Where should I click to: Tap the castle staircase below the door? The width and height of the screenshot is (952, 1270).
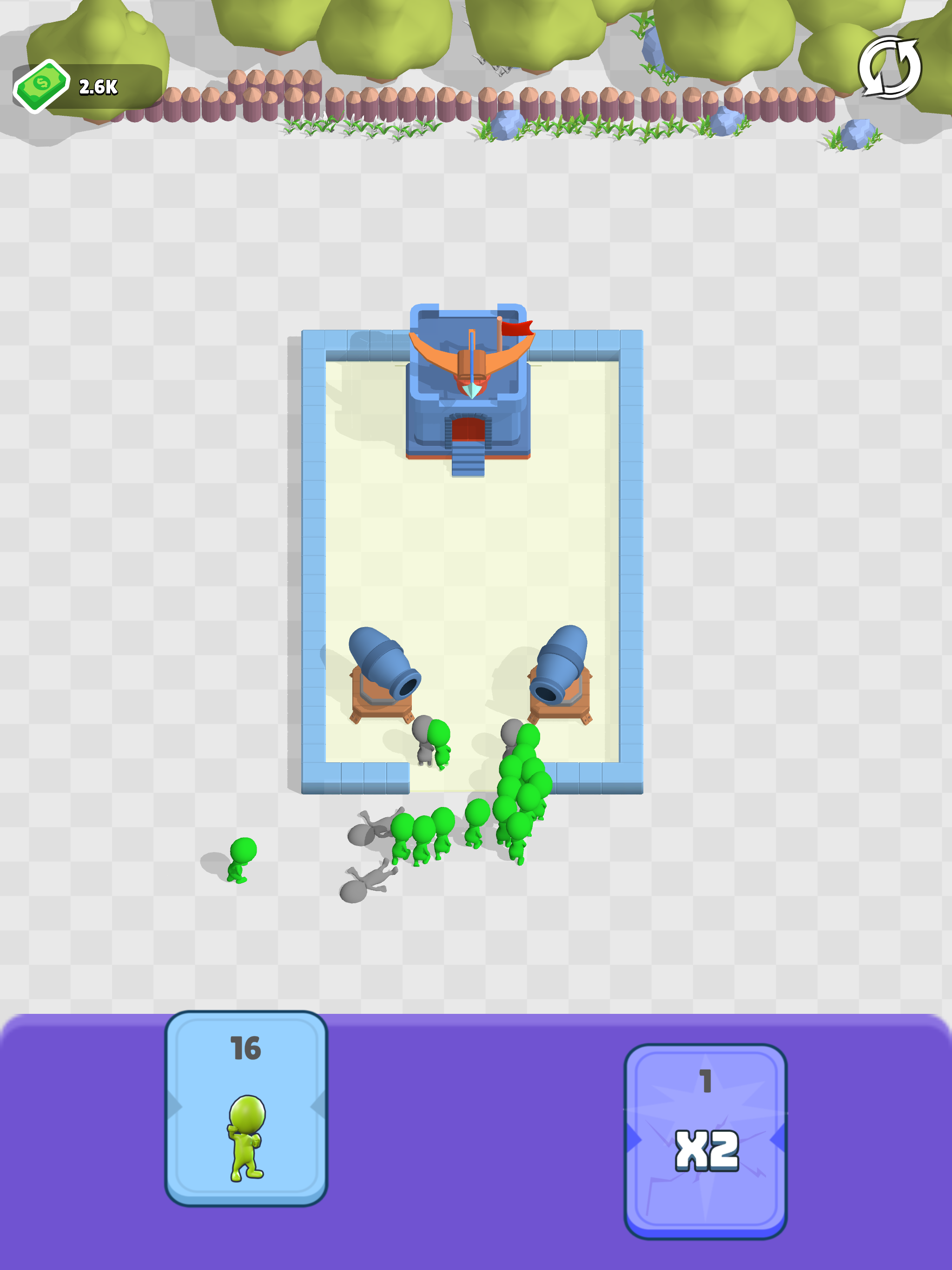(468, 462)
